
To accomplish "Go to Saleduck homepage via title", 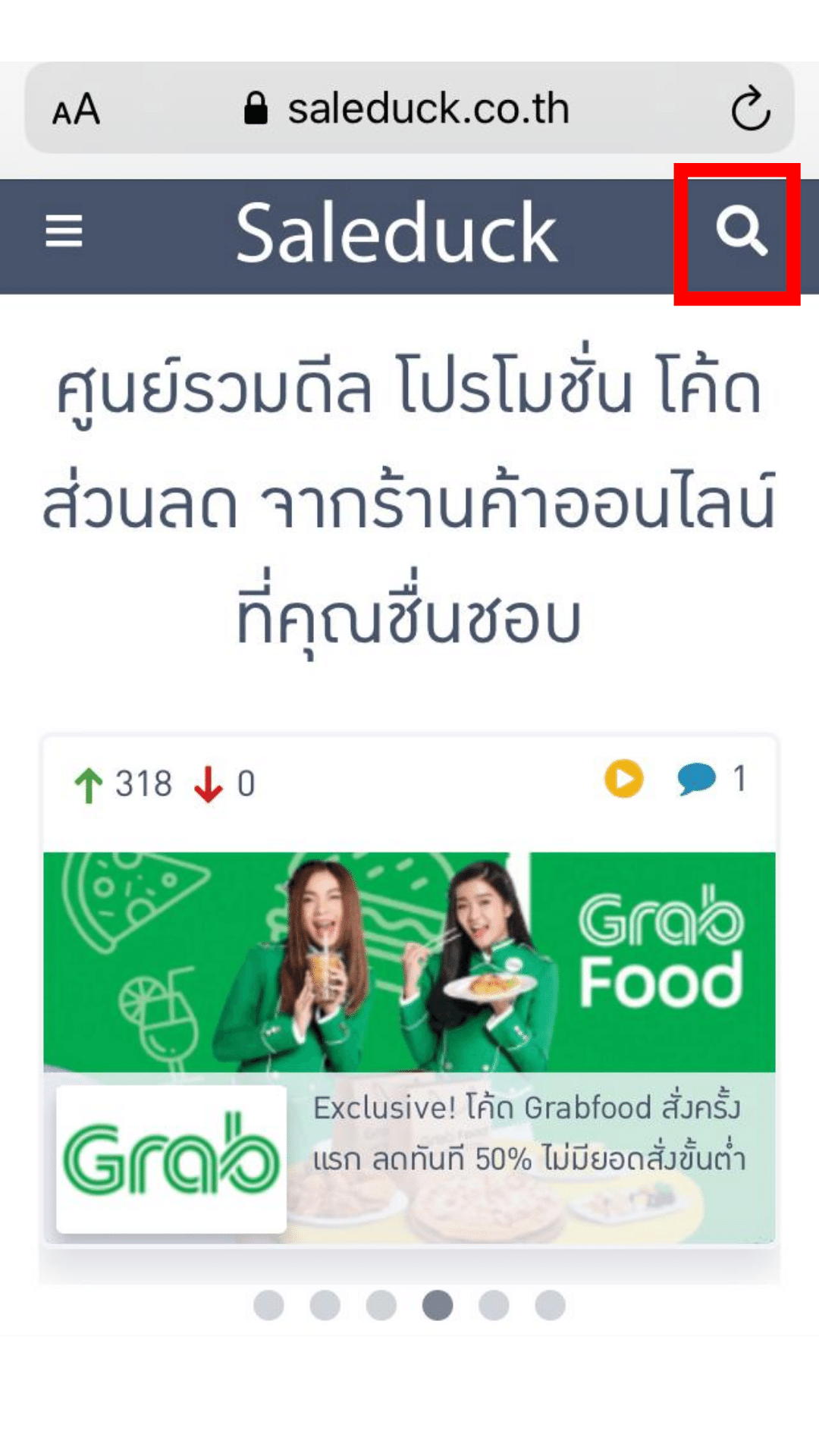I will click(396, 234).
